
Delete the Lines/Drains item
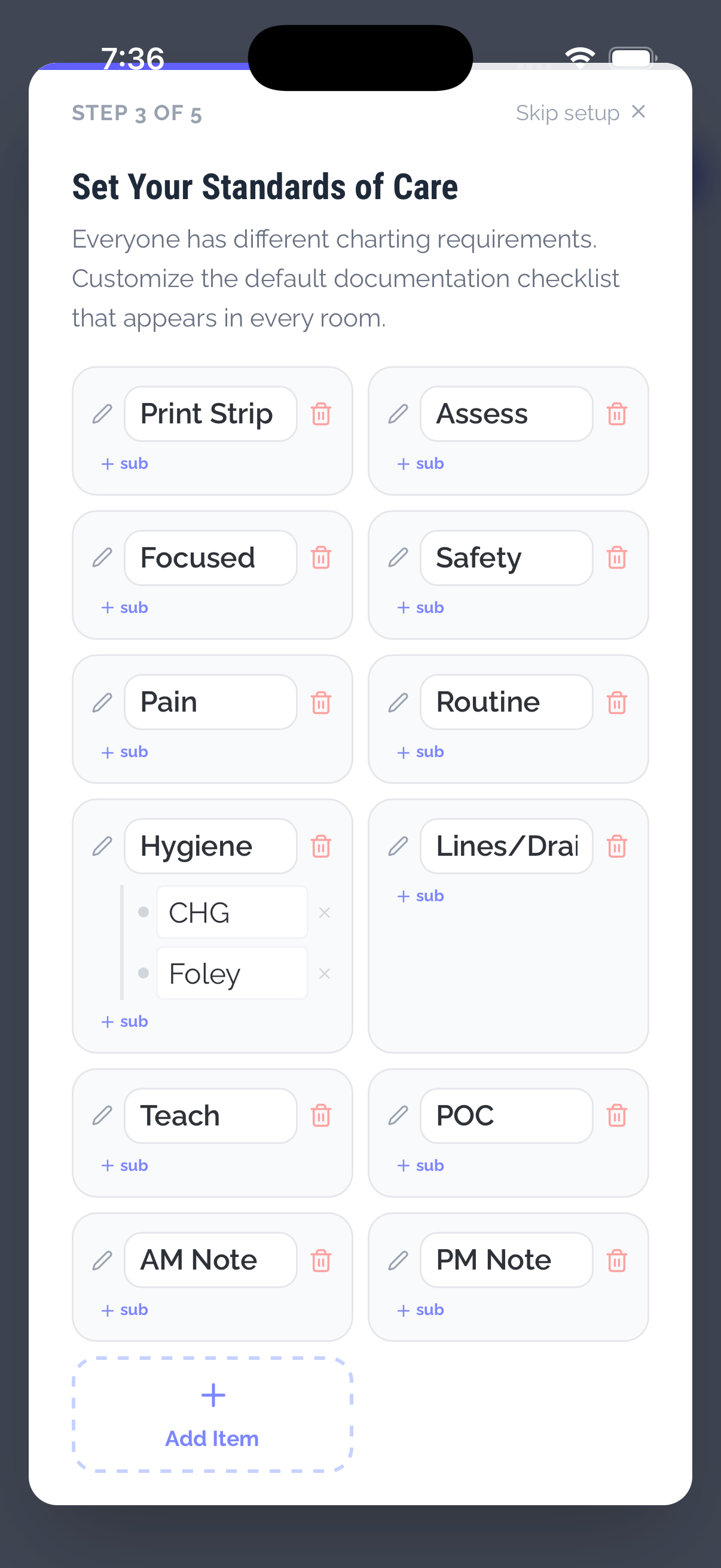click(616, 846)
